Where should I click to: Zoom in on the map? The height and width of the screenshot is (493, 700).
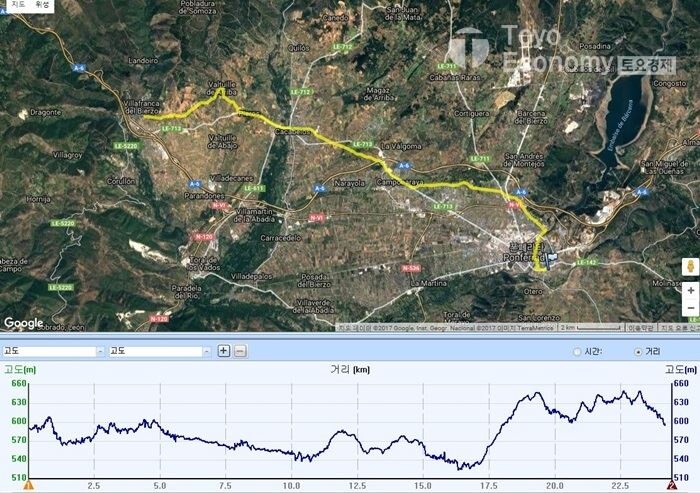click(690, 291)
